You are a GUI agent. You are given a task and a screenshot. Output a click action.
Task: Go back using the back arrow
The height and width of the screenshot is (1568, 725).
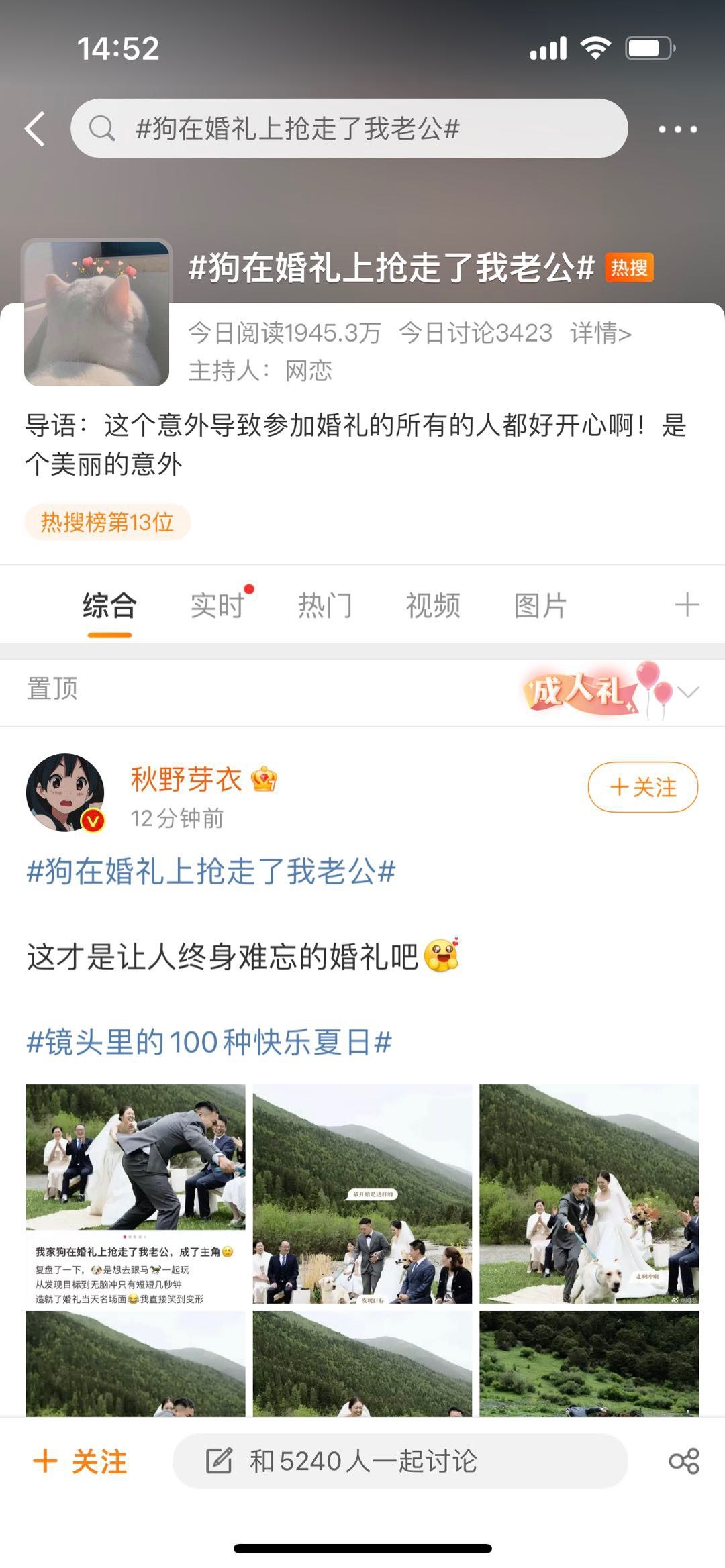(35, 129)
